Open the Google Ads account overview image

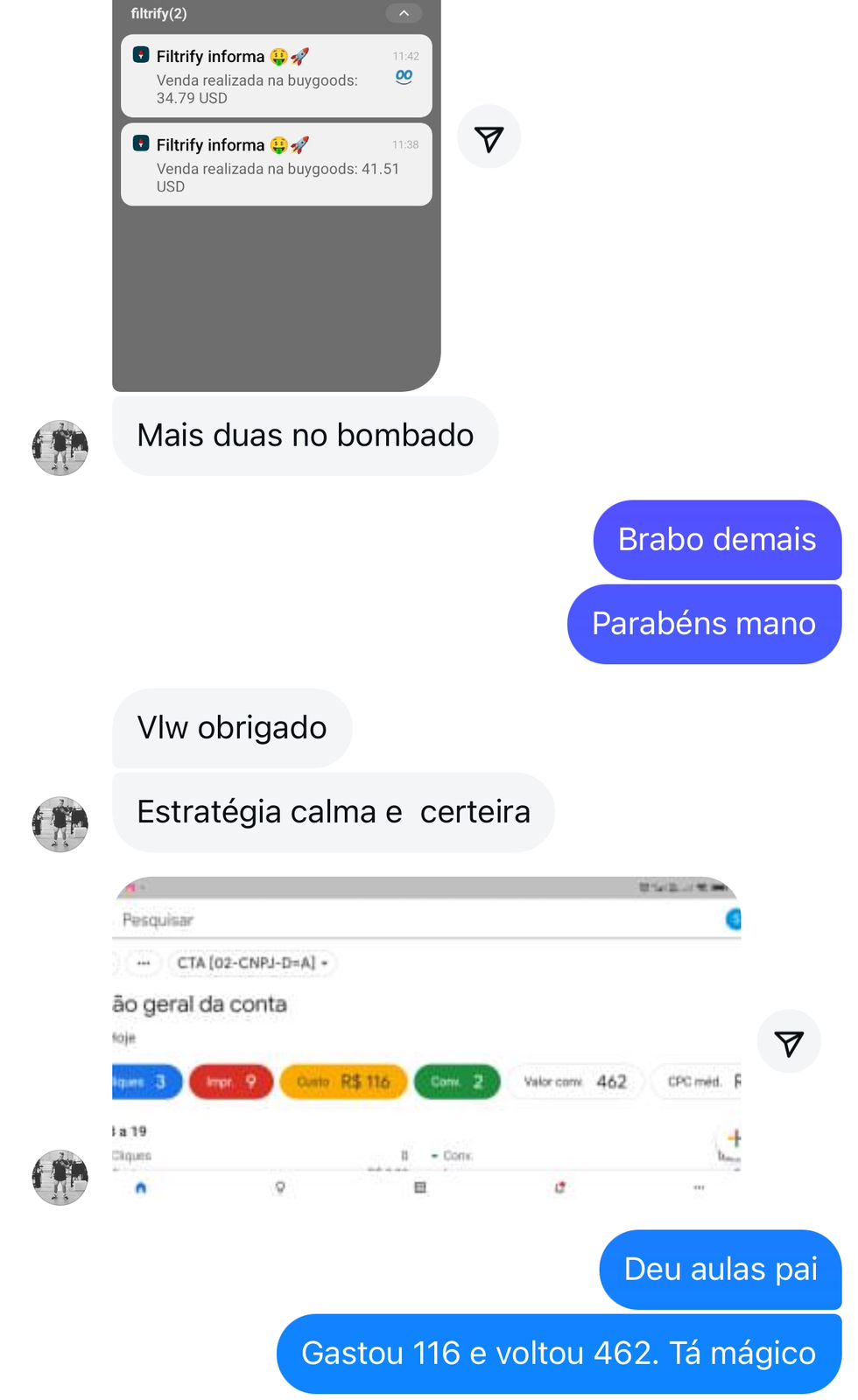pos(426,1032)
